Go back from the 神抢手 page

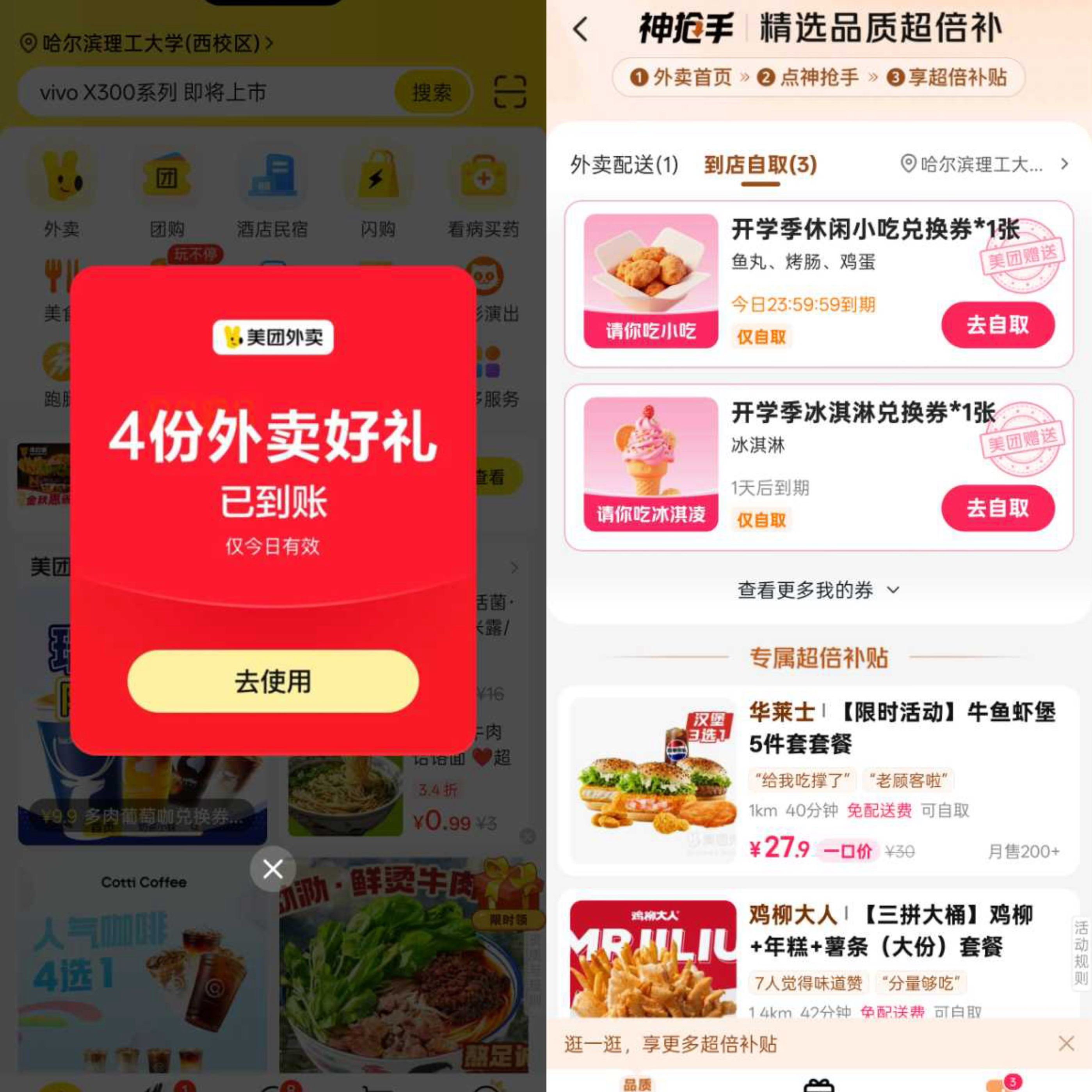[x=580, y=29]
